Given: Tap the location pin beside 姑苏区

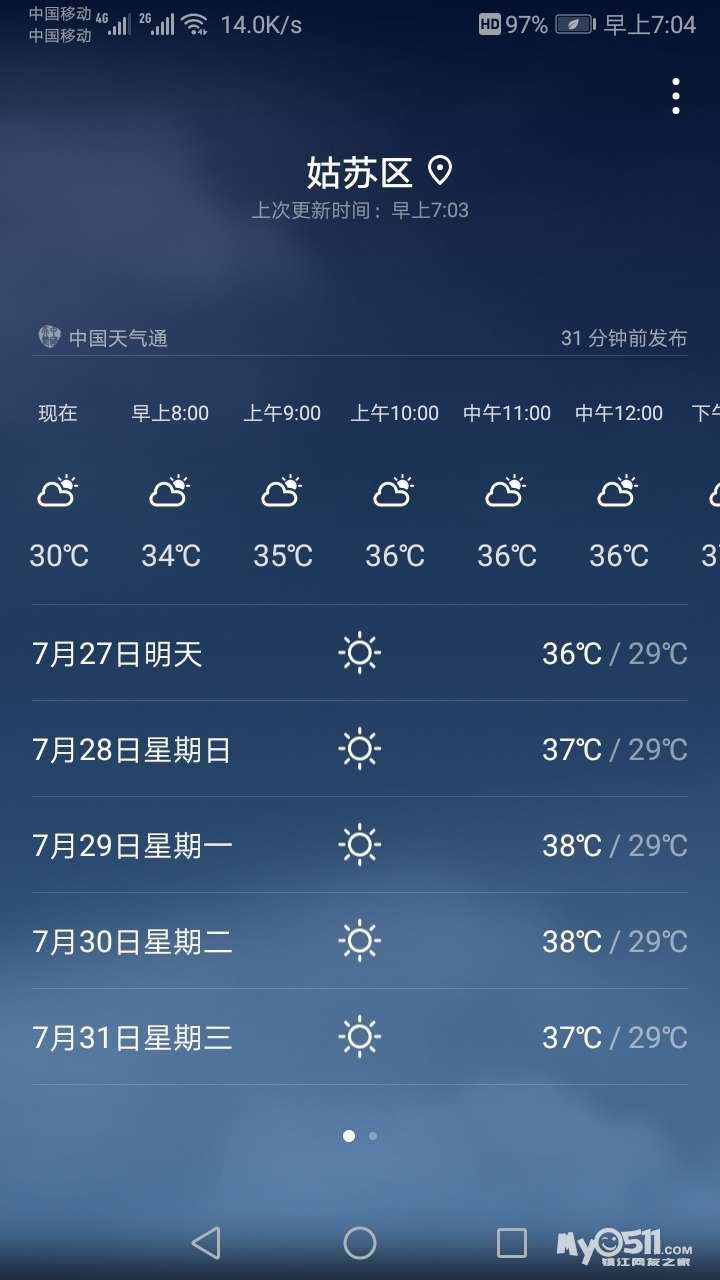Looking at the screenshot, I should 440,171.
